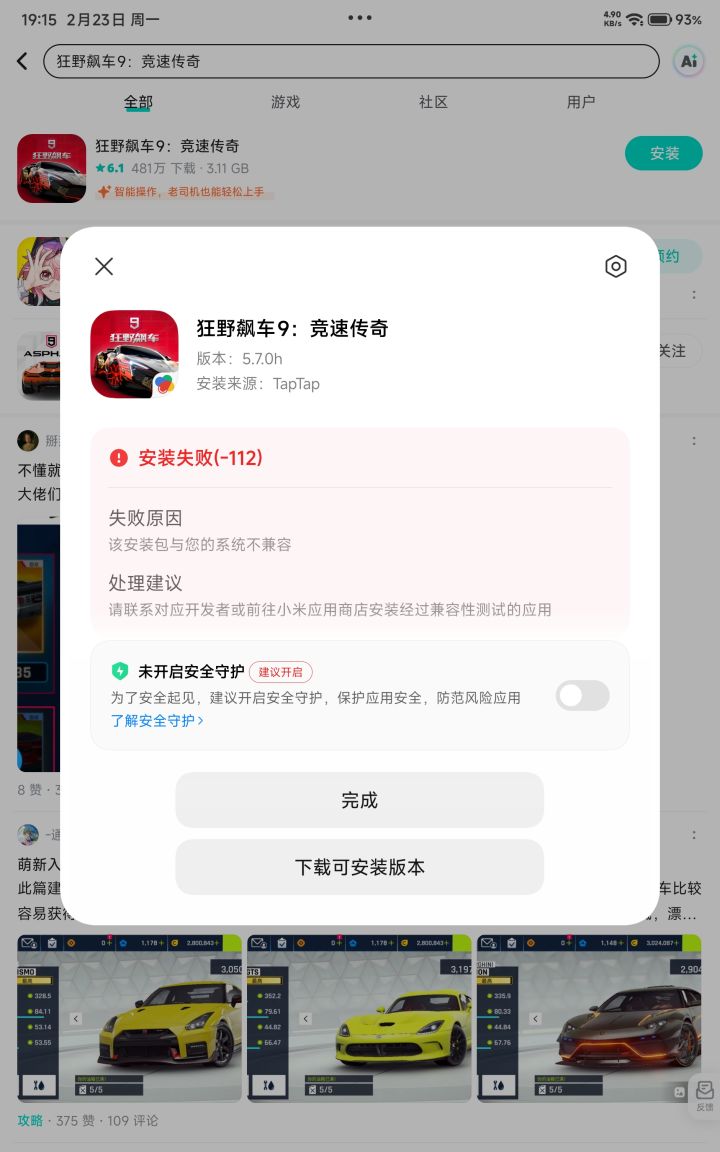
Task: Close the install dialog with the X
Action: coord(104,266)
